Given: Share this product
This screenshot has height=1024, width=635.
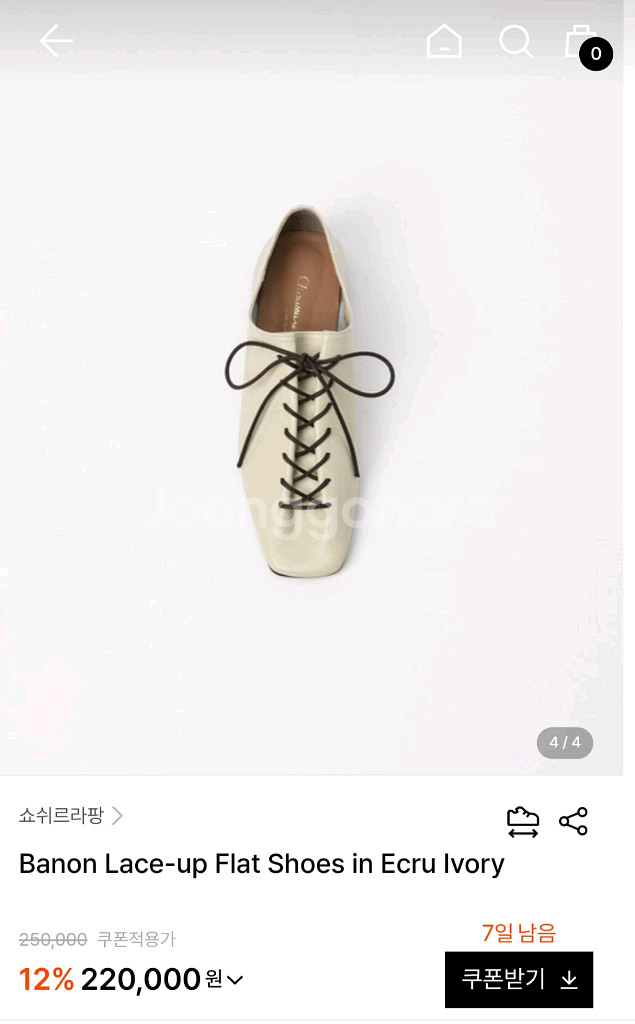Looking at the screenshot, I should (573, 822).
